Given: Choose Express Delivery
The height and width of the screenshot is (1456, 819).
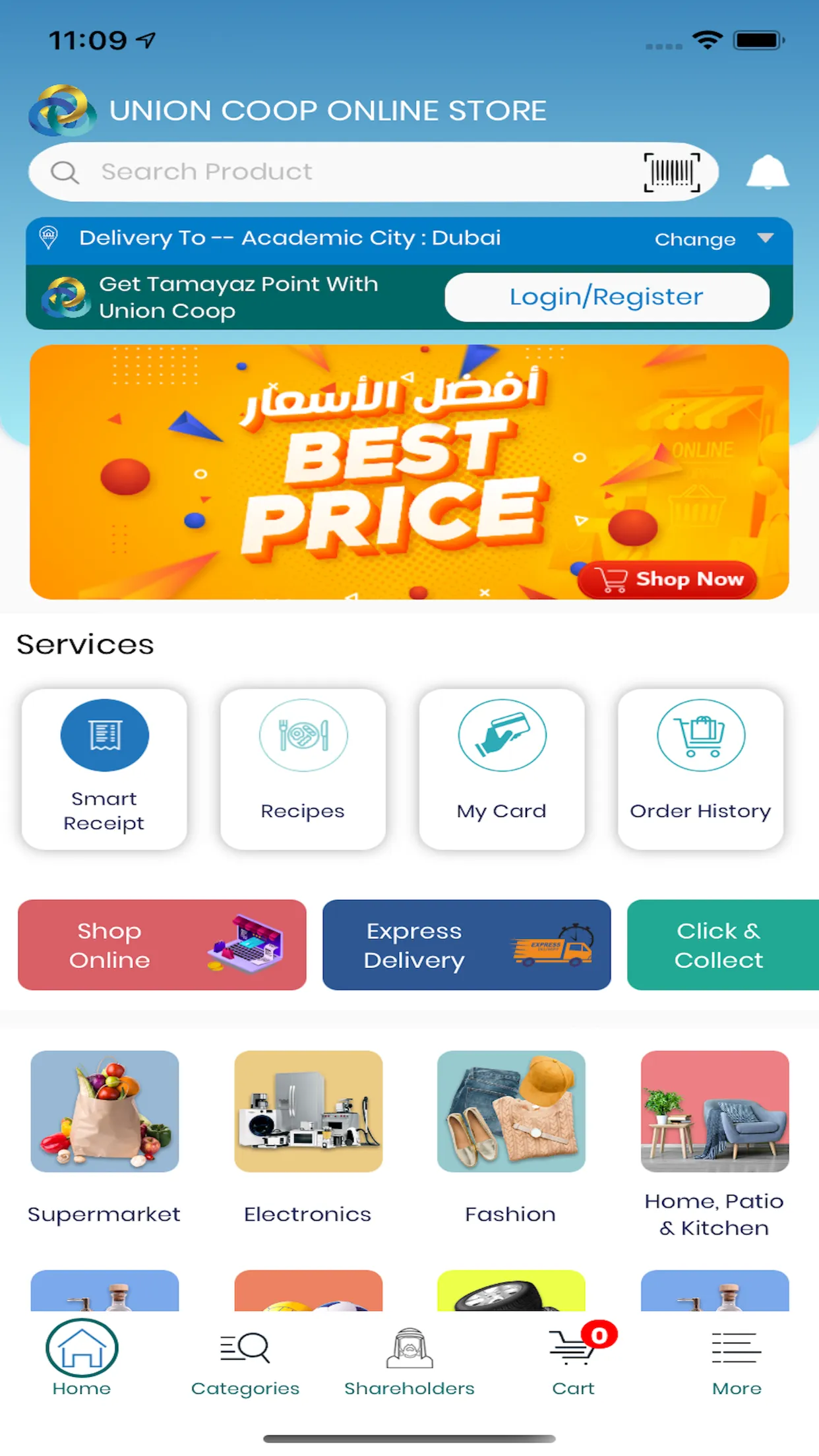Looking at the screenshot, I should tap(466, 945).
